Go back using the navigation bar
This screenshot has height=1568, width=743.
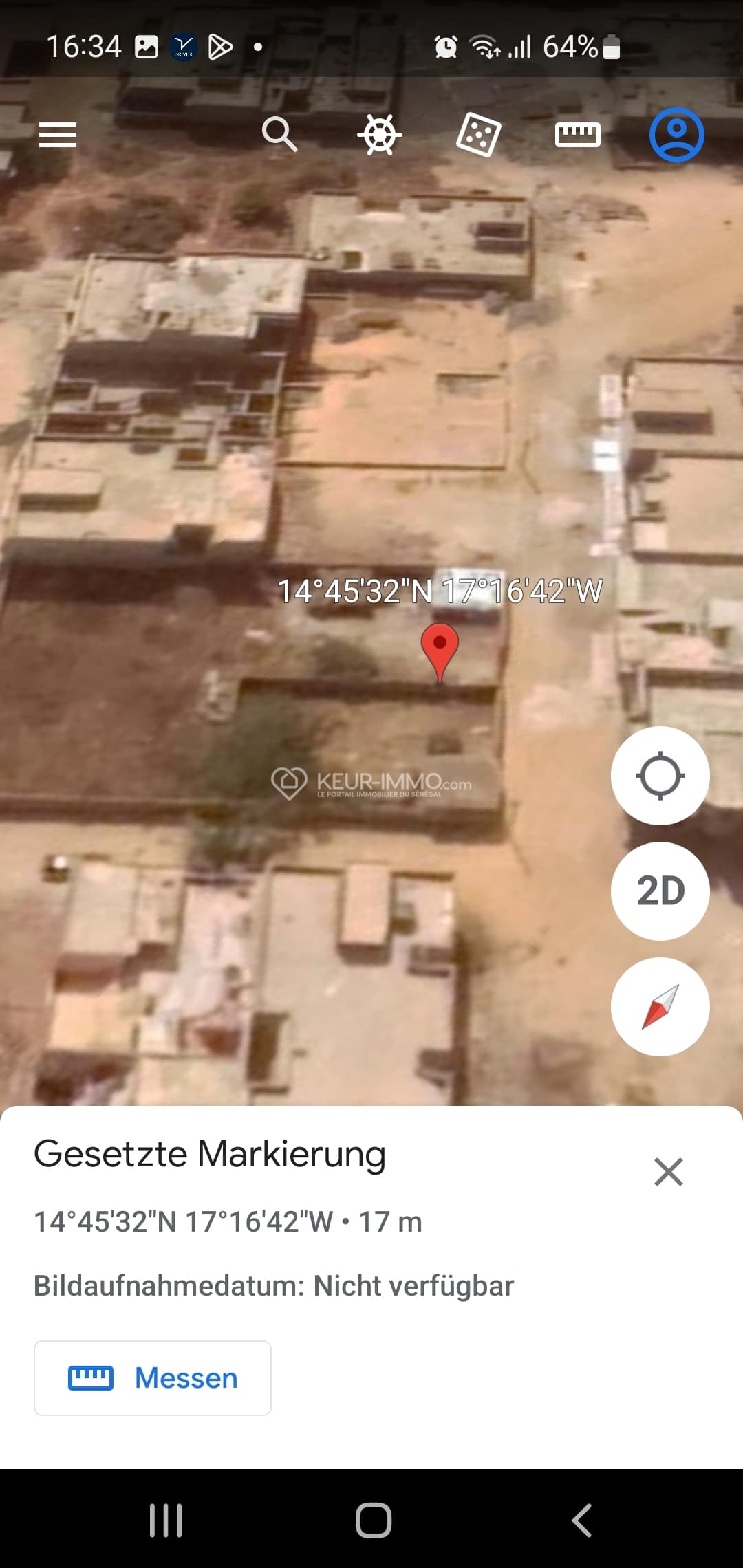coord(581,1520)
